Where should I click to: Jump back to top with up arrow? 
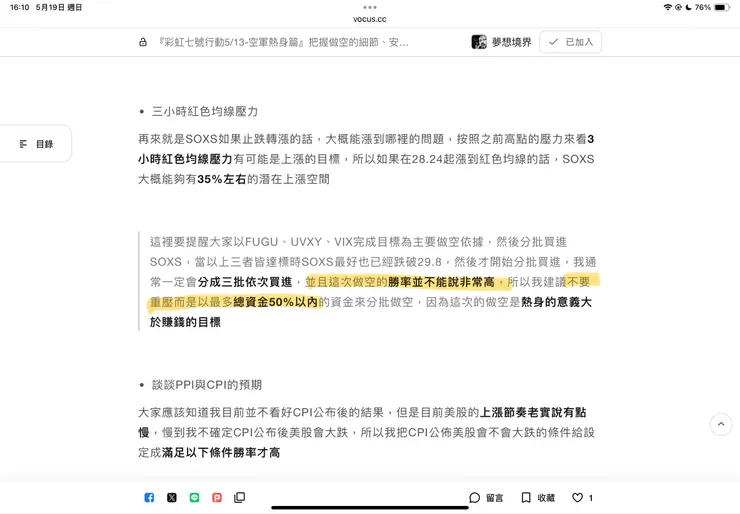click(721, 424)
